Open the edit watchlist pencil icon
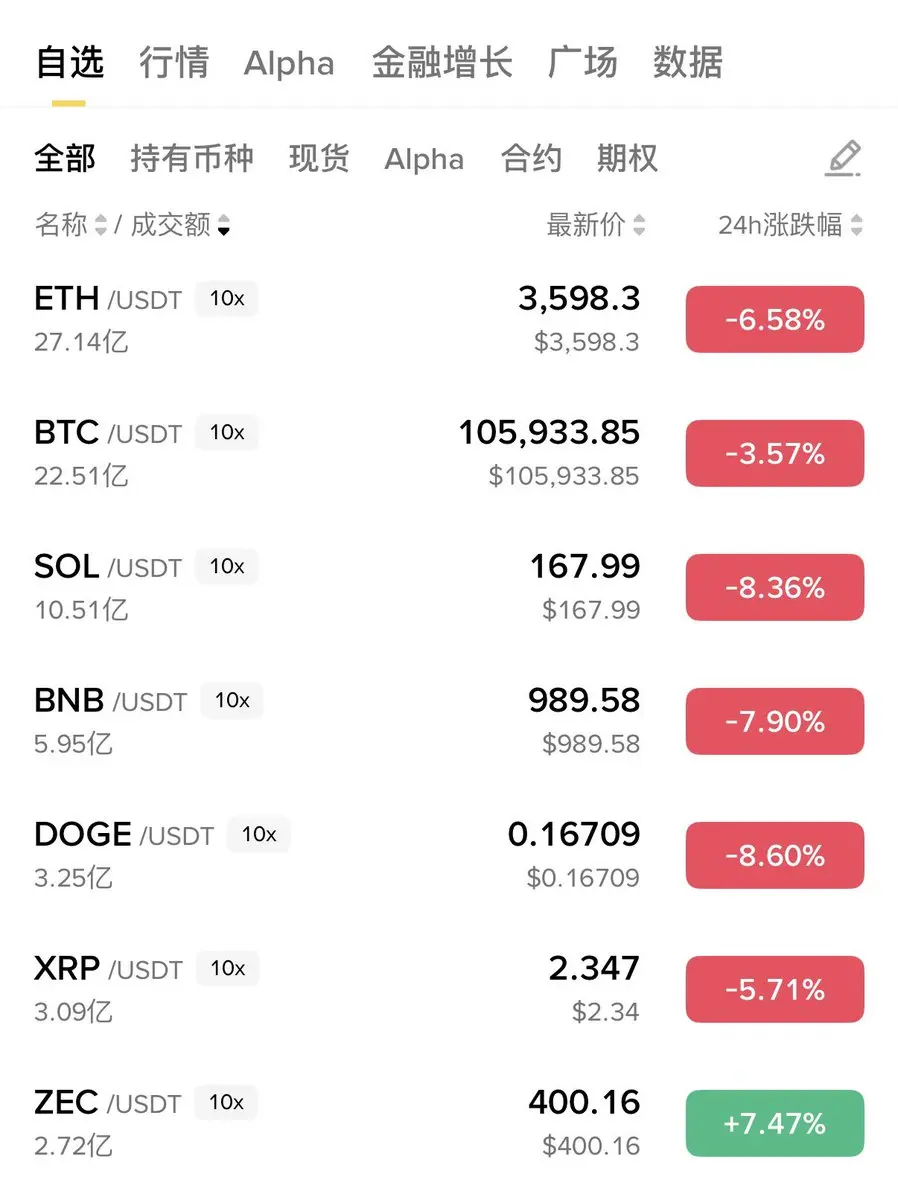The width and height of the screenshot is (898, 1200). coord(843,159)
